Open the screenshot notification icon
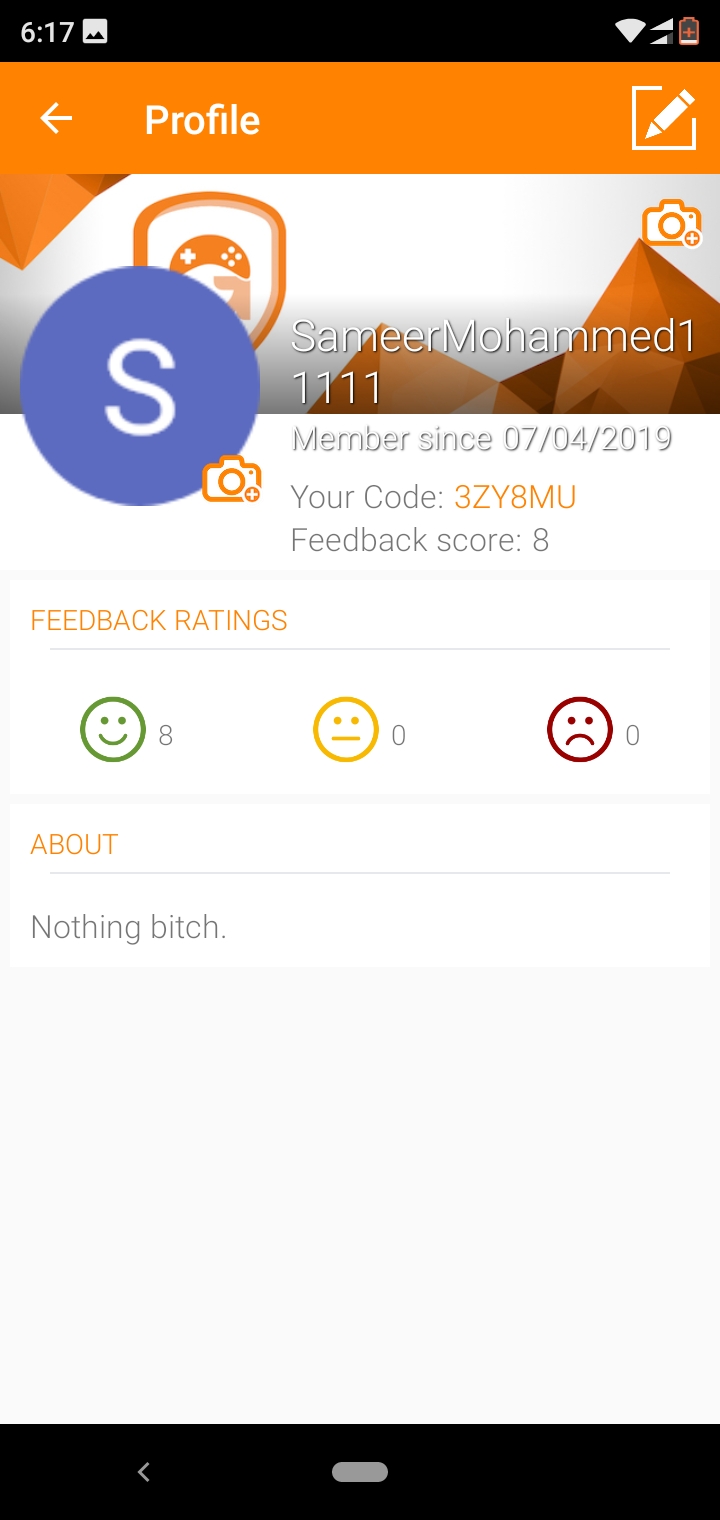Screen dimensions: 720x1520 point(94,30)
